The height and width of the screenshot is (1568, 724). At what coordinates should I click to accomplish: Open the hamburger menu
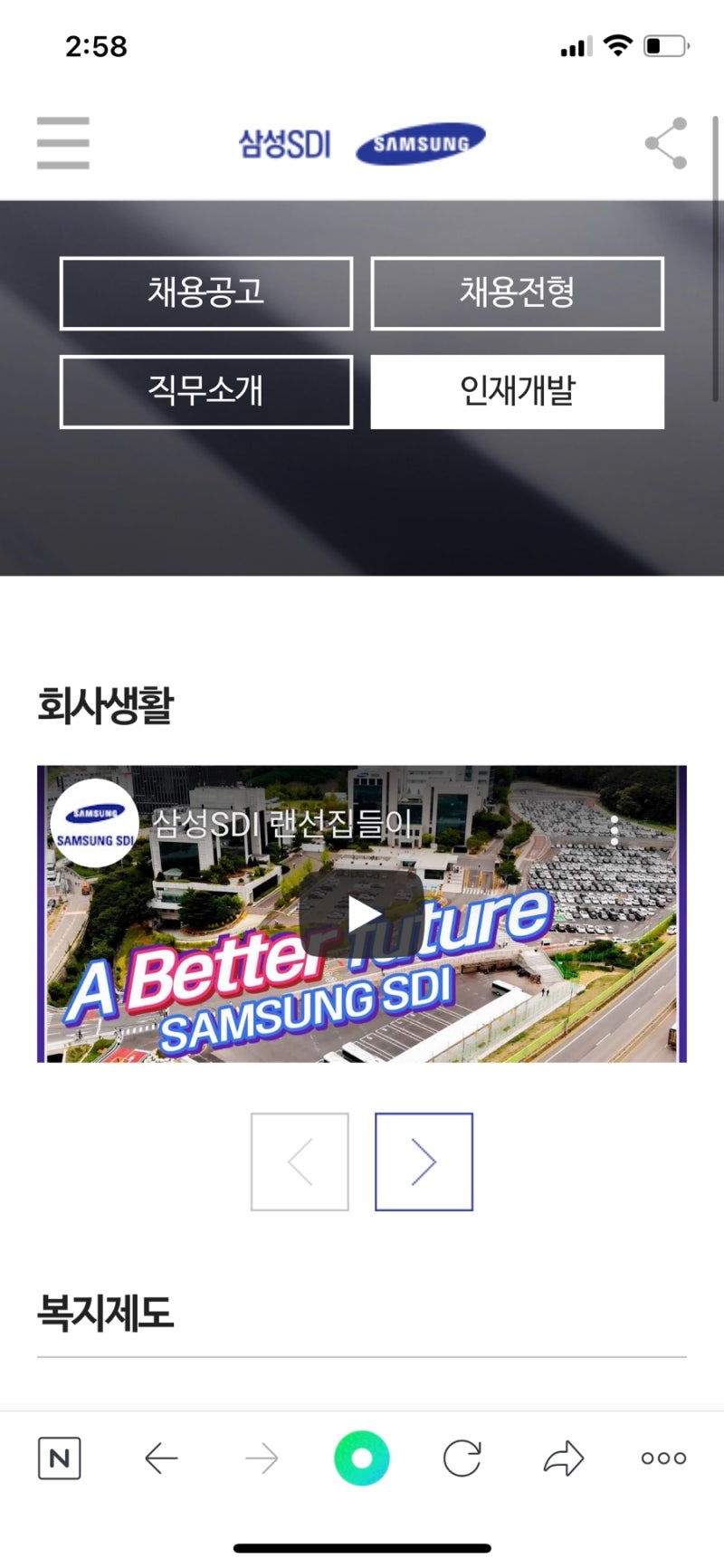62,143
